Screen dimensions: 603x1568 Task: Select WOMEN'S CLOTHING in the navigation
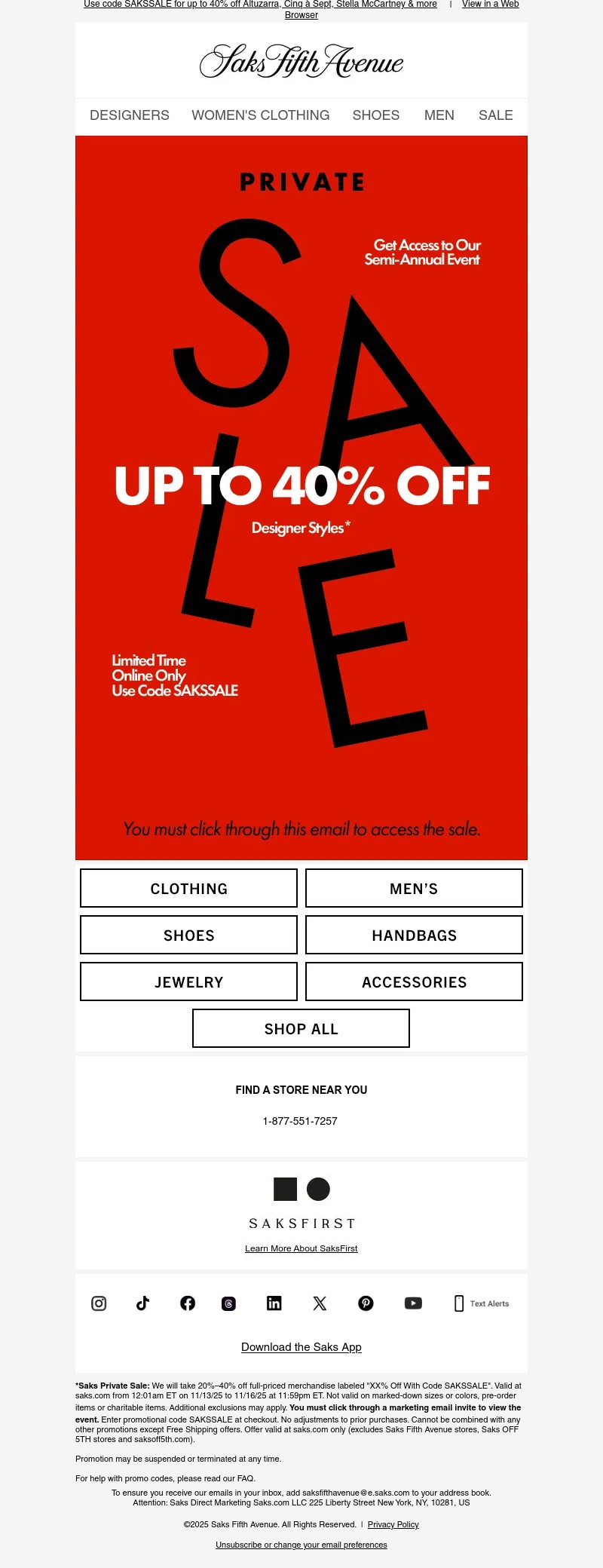click(260, 115)
